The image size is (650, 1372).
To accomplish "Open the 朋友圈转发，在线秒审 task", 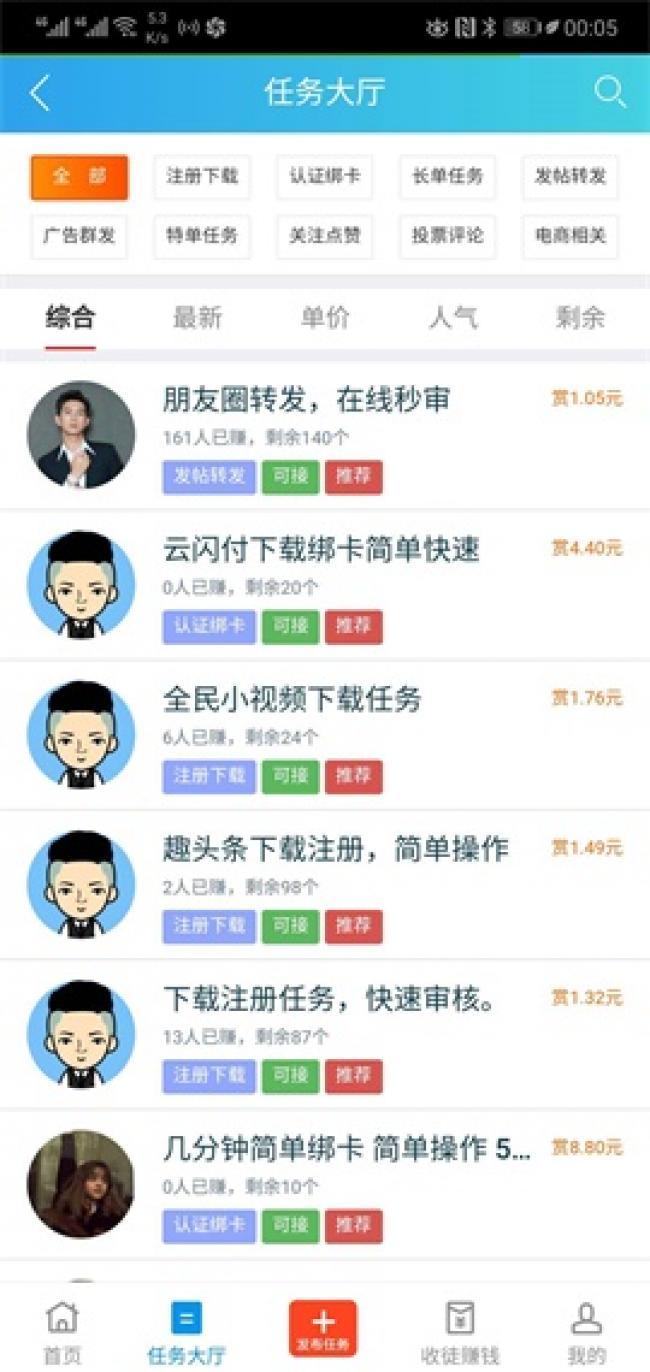I will pos(306,400).
